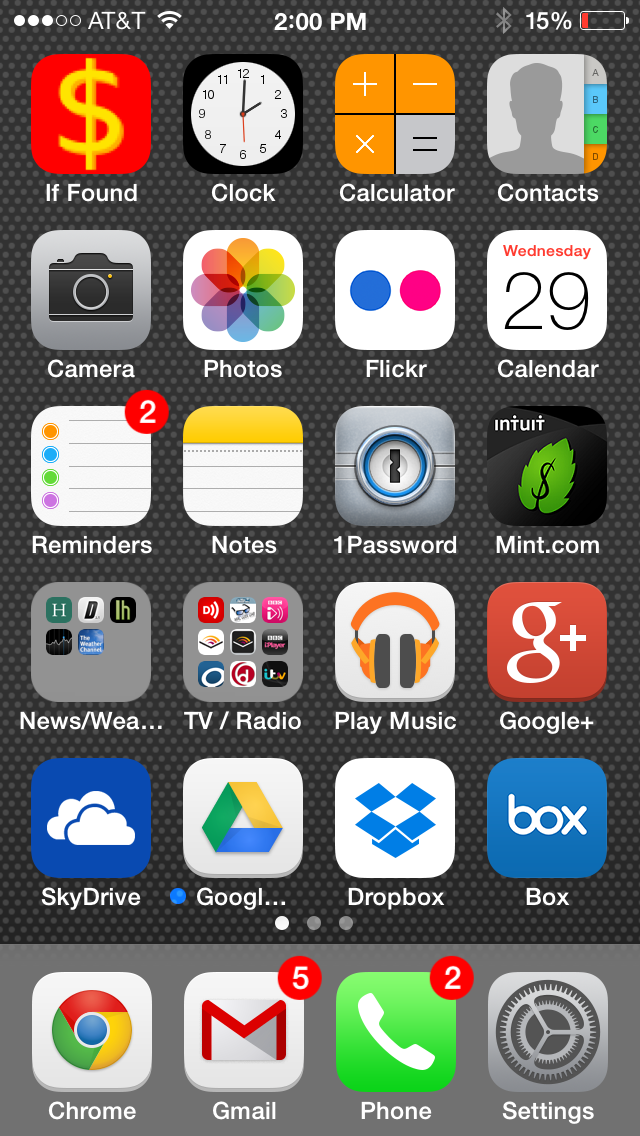Open Reminders with 2 pending items

pyautogui.click(x=91, y=466)
